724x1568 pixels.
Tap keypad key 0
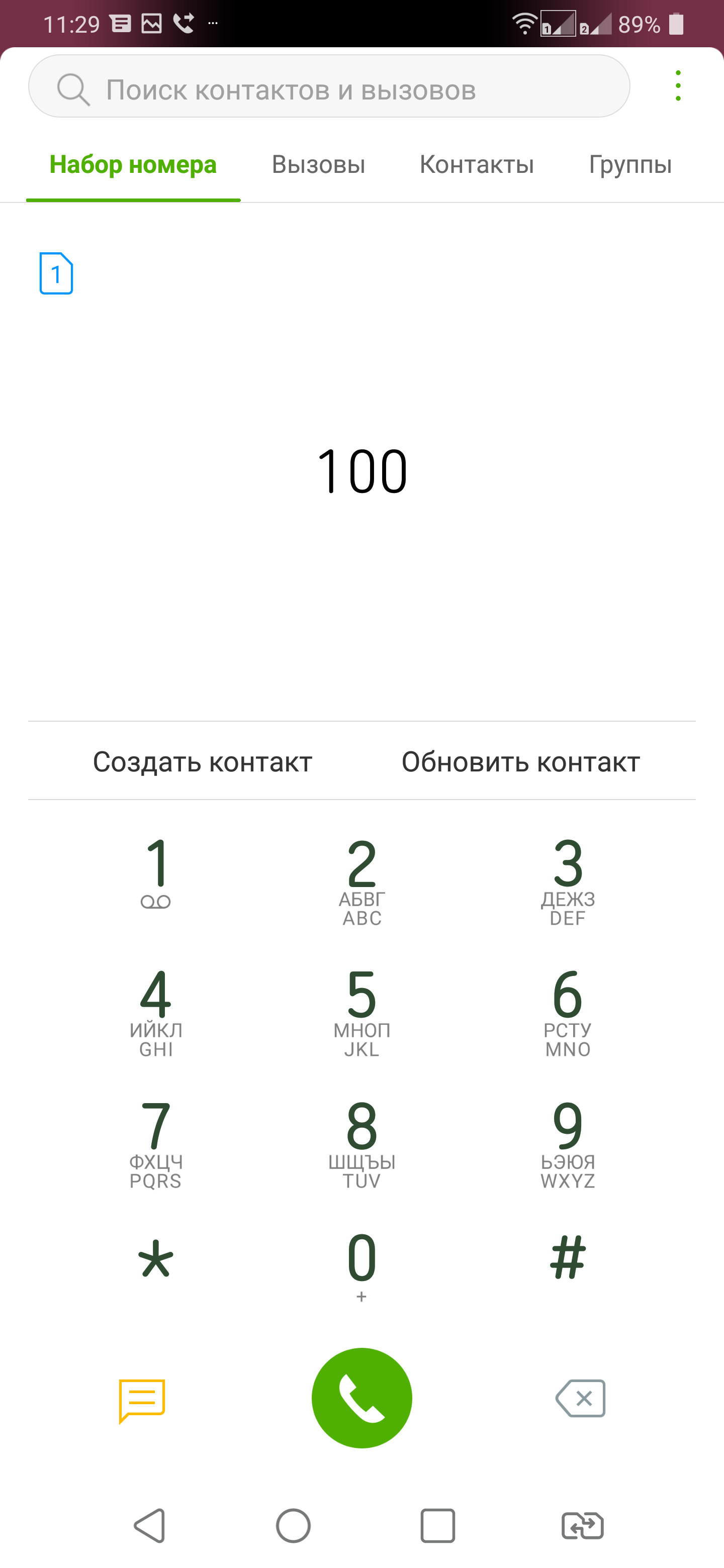pos(361,1266)
